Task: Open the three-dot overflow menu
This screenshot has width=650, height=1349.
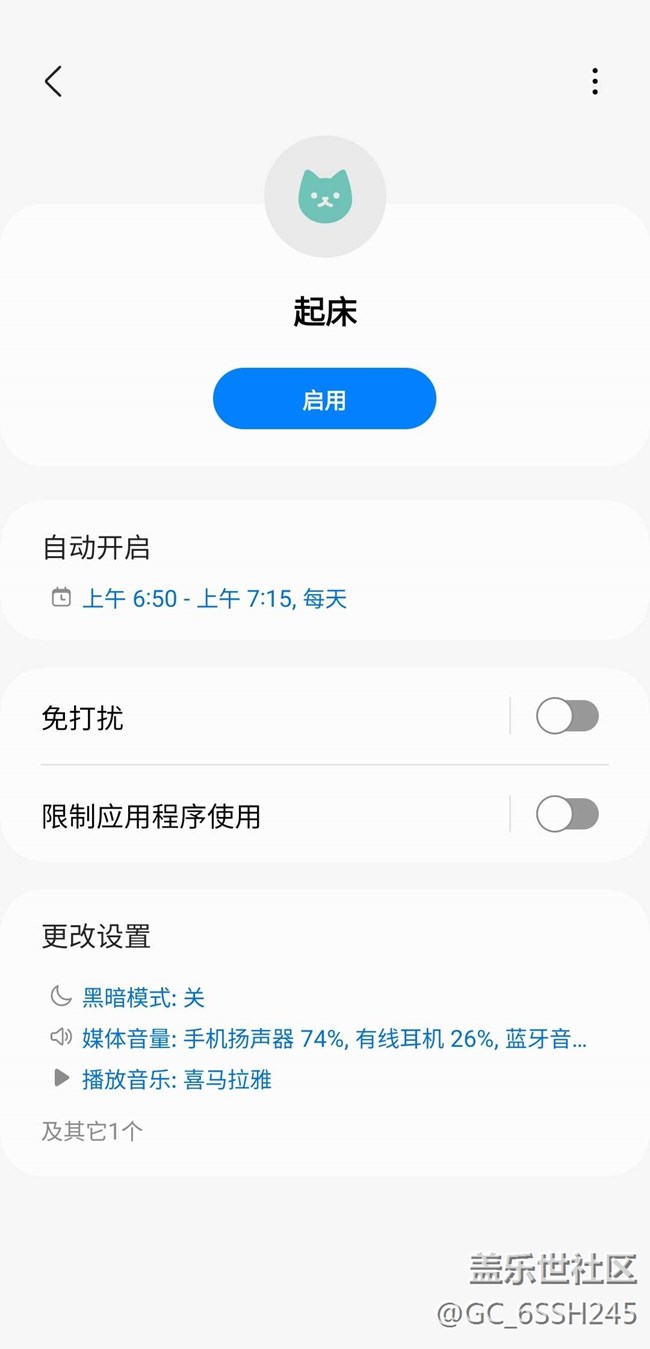Action: [594, 81]
